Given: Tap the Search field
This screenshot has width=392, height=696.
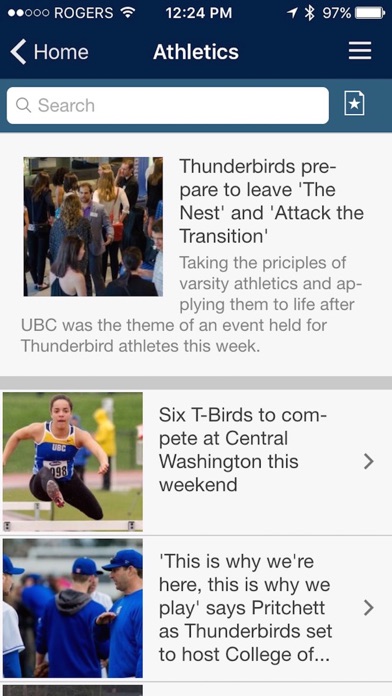Looking at the screenshot, I should click(168, 106).
